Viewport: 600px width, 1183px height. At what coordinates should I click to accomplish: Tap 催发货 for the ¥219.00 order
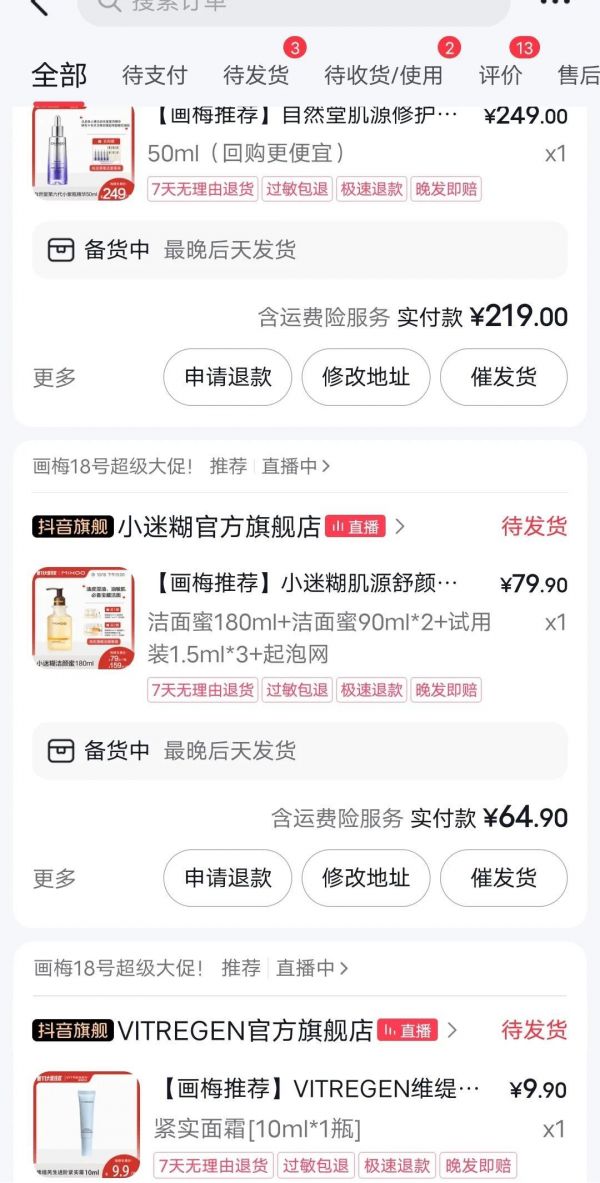pos(504,377)
